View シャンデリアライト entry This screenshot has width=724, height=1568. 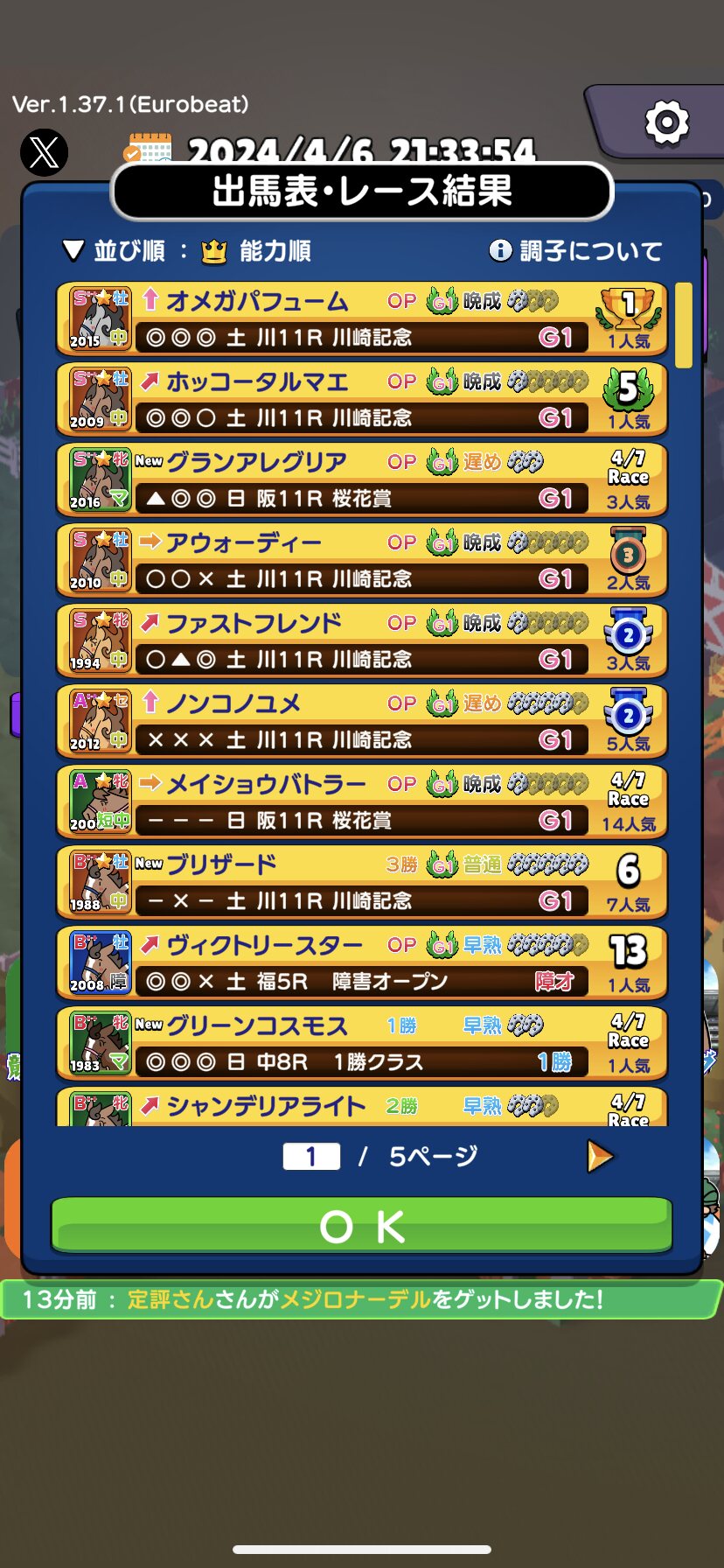click(361, 1108)
